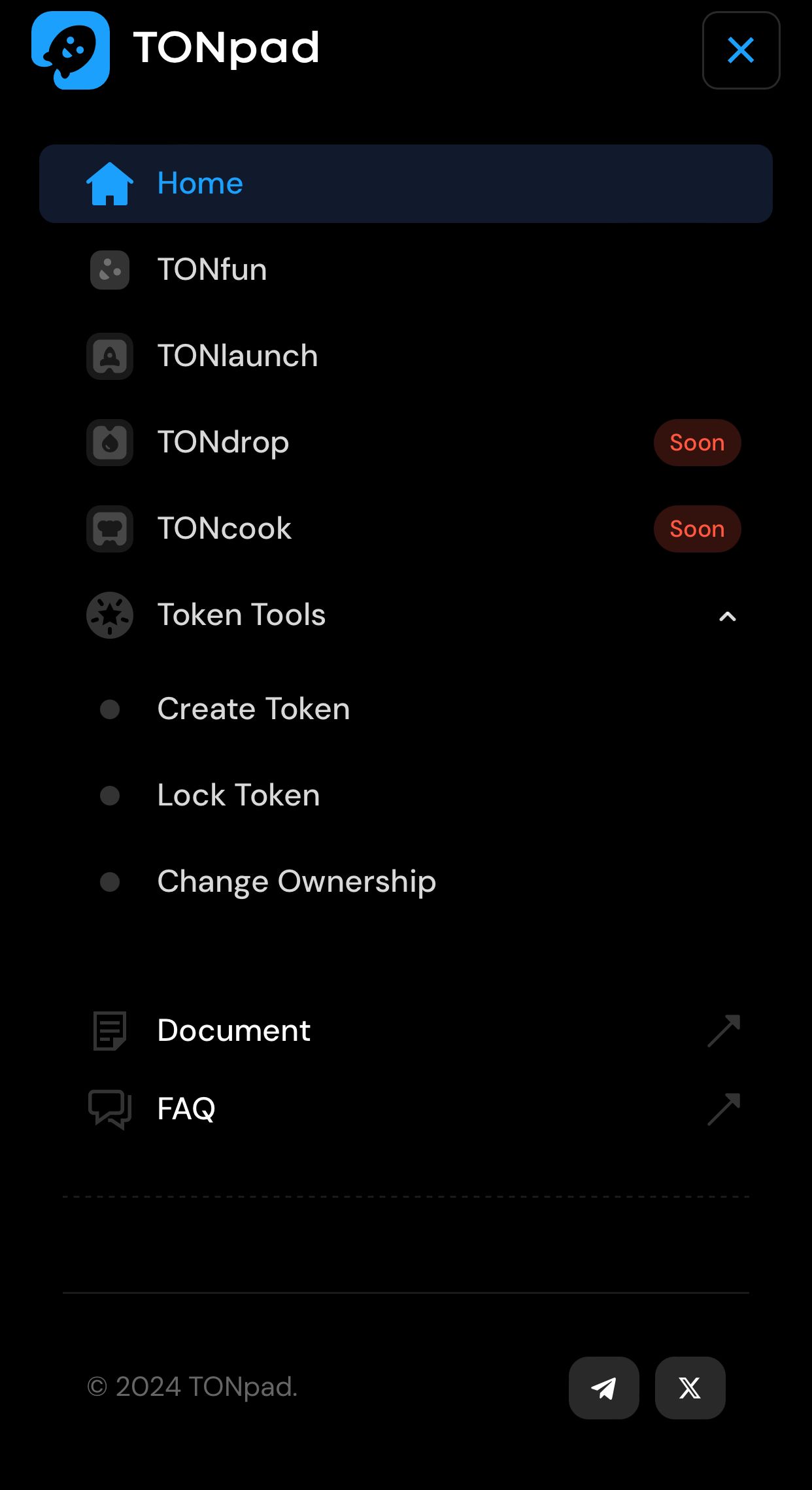Open the Telegram social button
This screenshot has width=812, height=1490.
[x=603, y=1387]
